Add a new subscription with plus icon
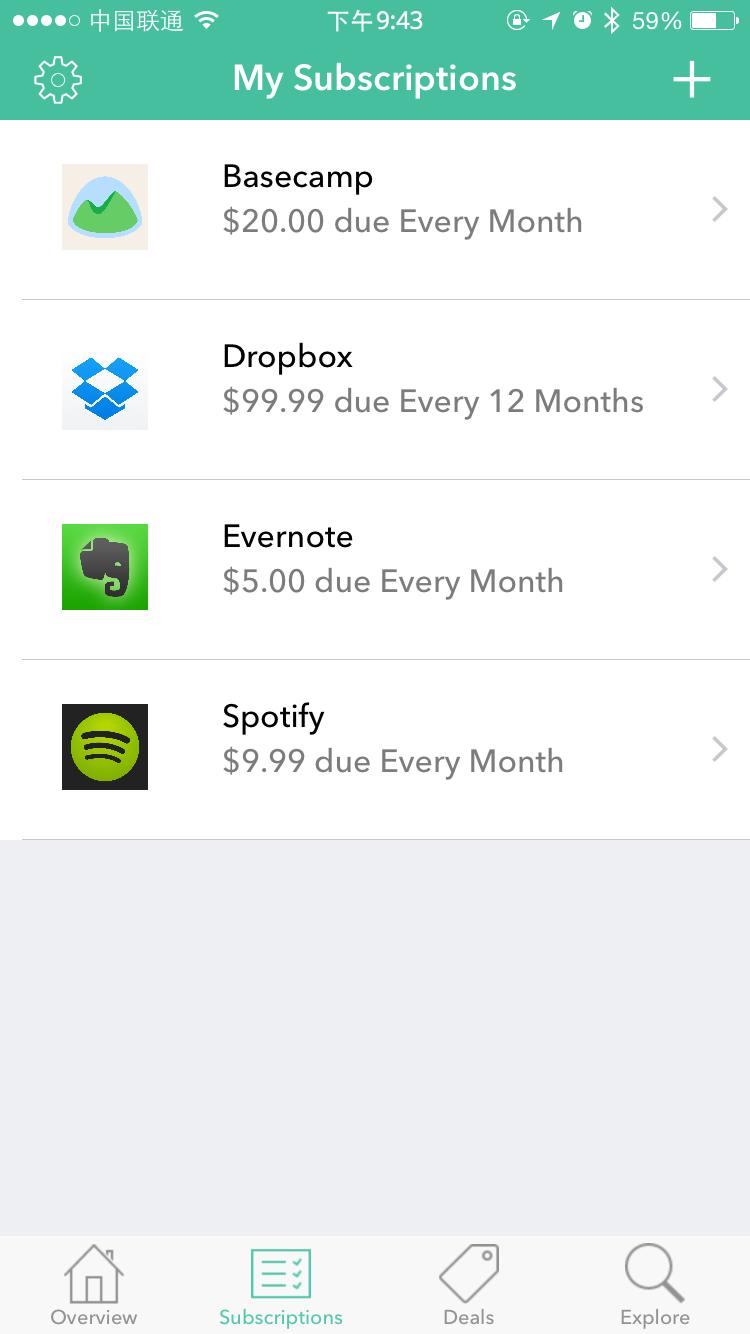Image resolution: width=750 pixels, height=1334 pixels. [691, 80]
